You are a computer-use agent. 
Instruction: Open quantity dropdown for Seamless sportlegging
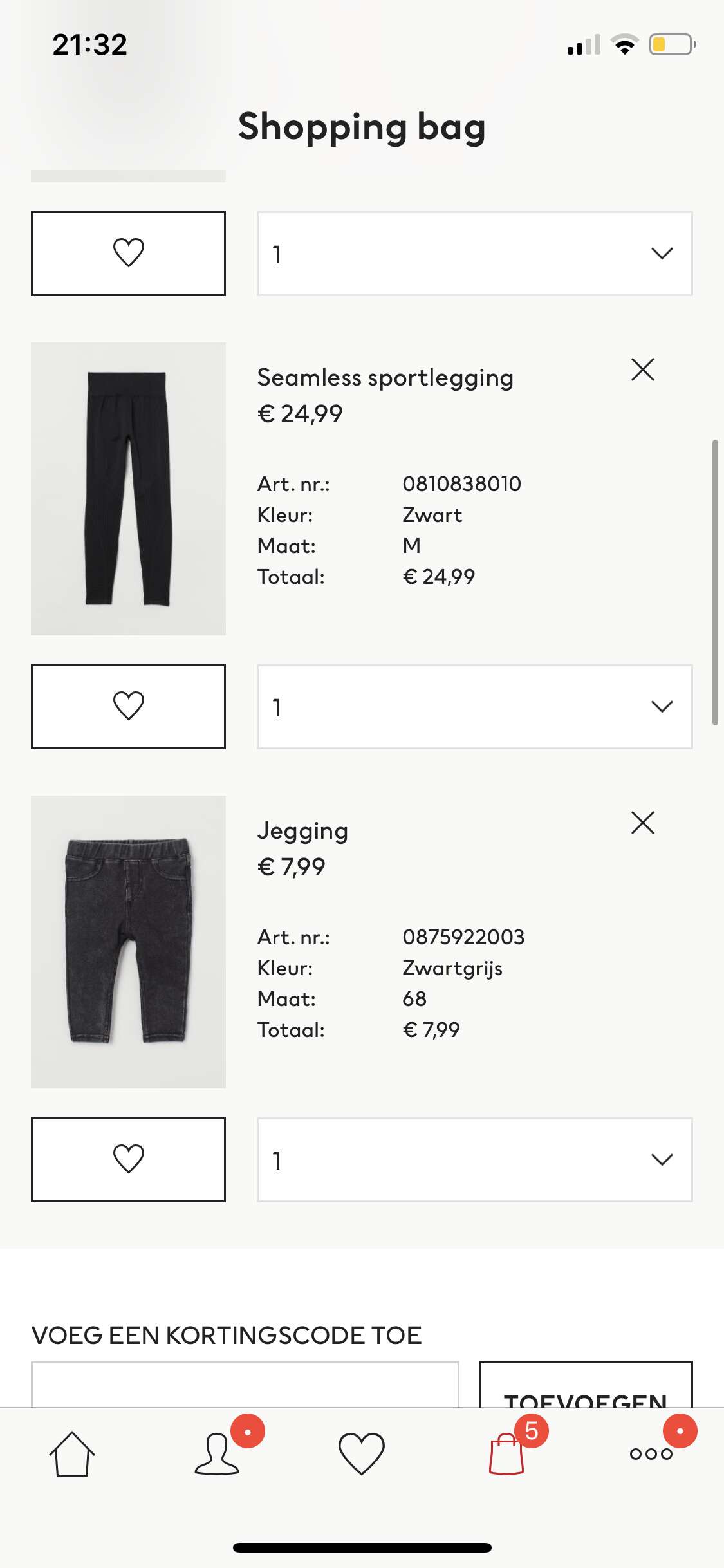coord(475,706)
